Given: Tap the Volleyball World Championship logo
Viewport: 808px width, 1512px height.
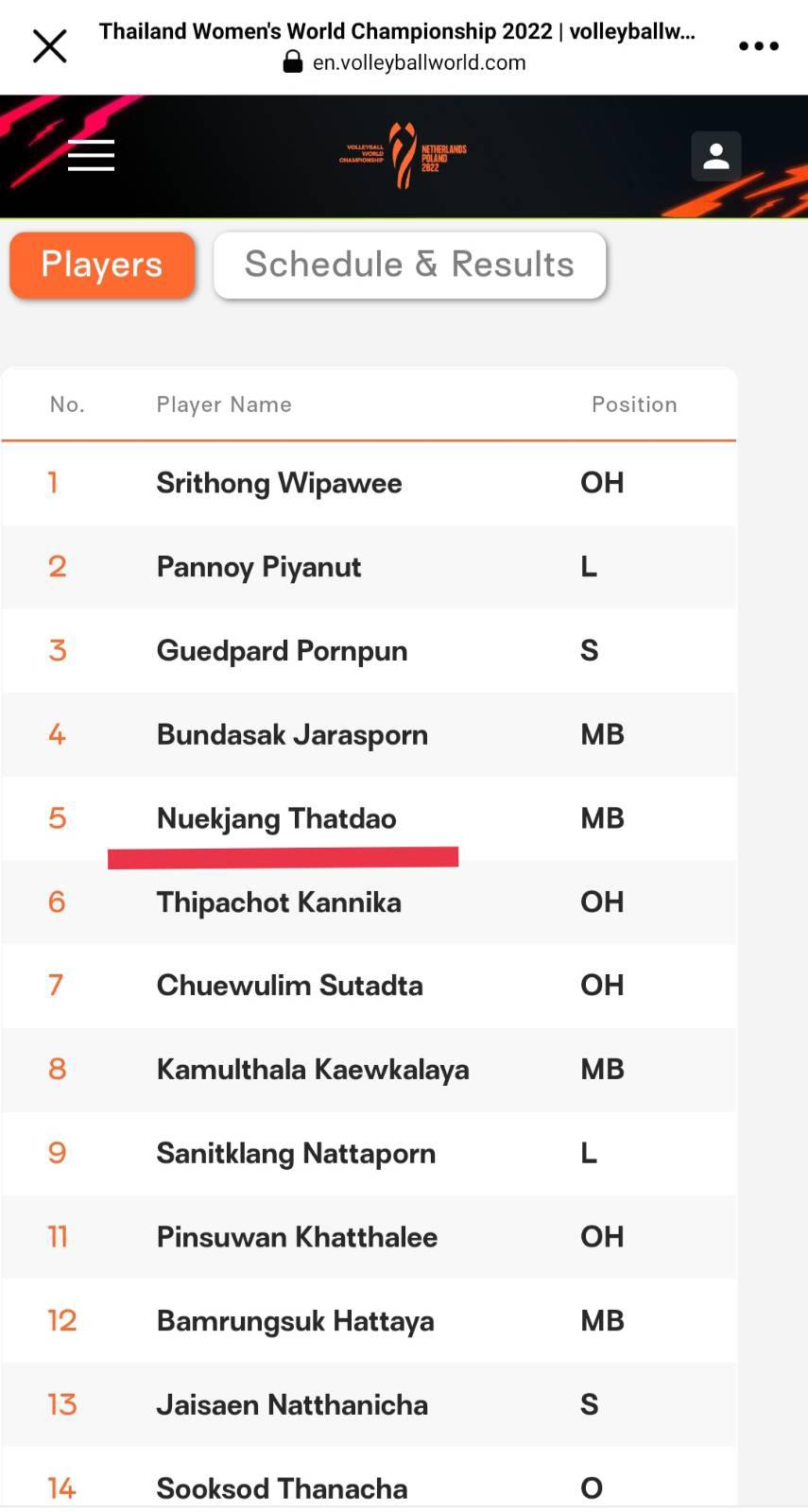Looking at the screenshot, I should pos(404,156).
